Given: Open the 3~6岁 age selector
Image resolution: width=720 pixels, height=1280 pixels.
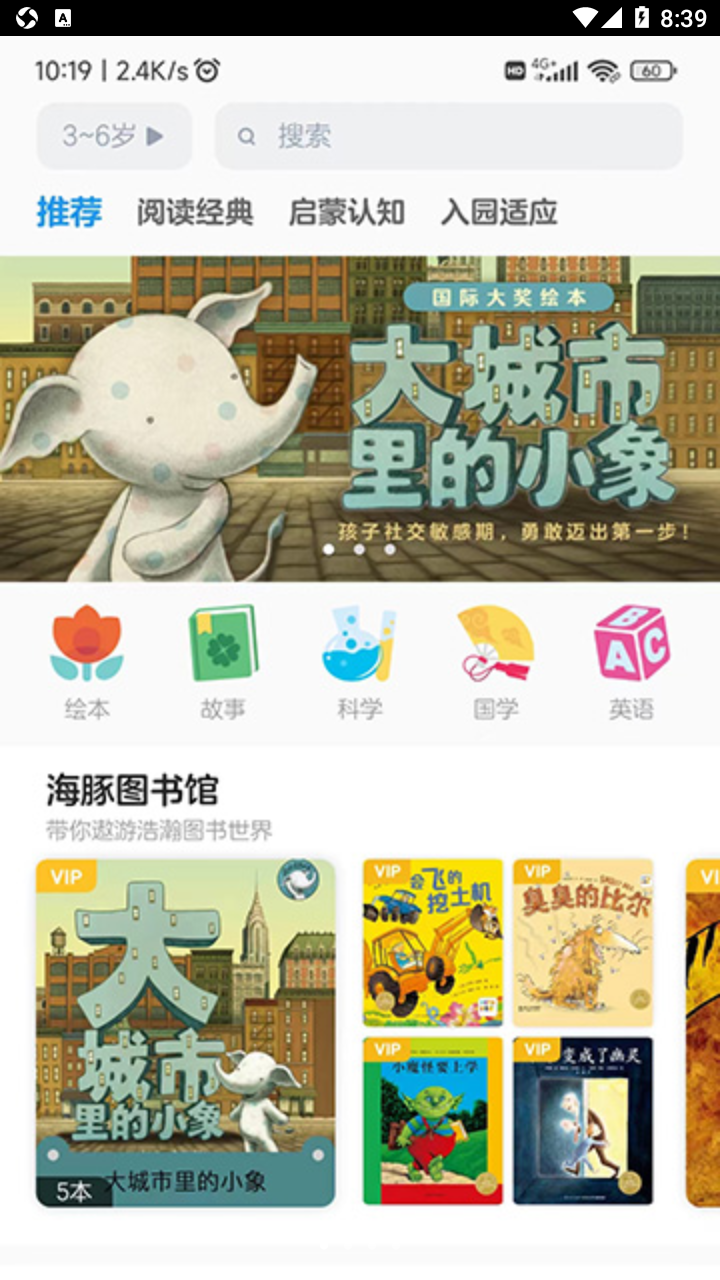Looking at the screenshot, I should (x=114, y=136).
